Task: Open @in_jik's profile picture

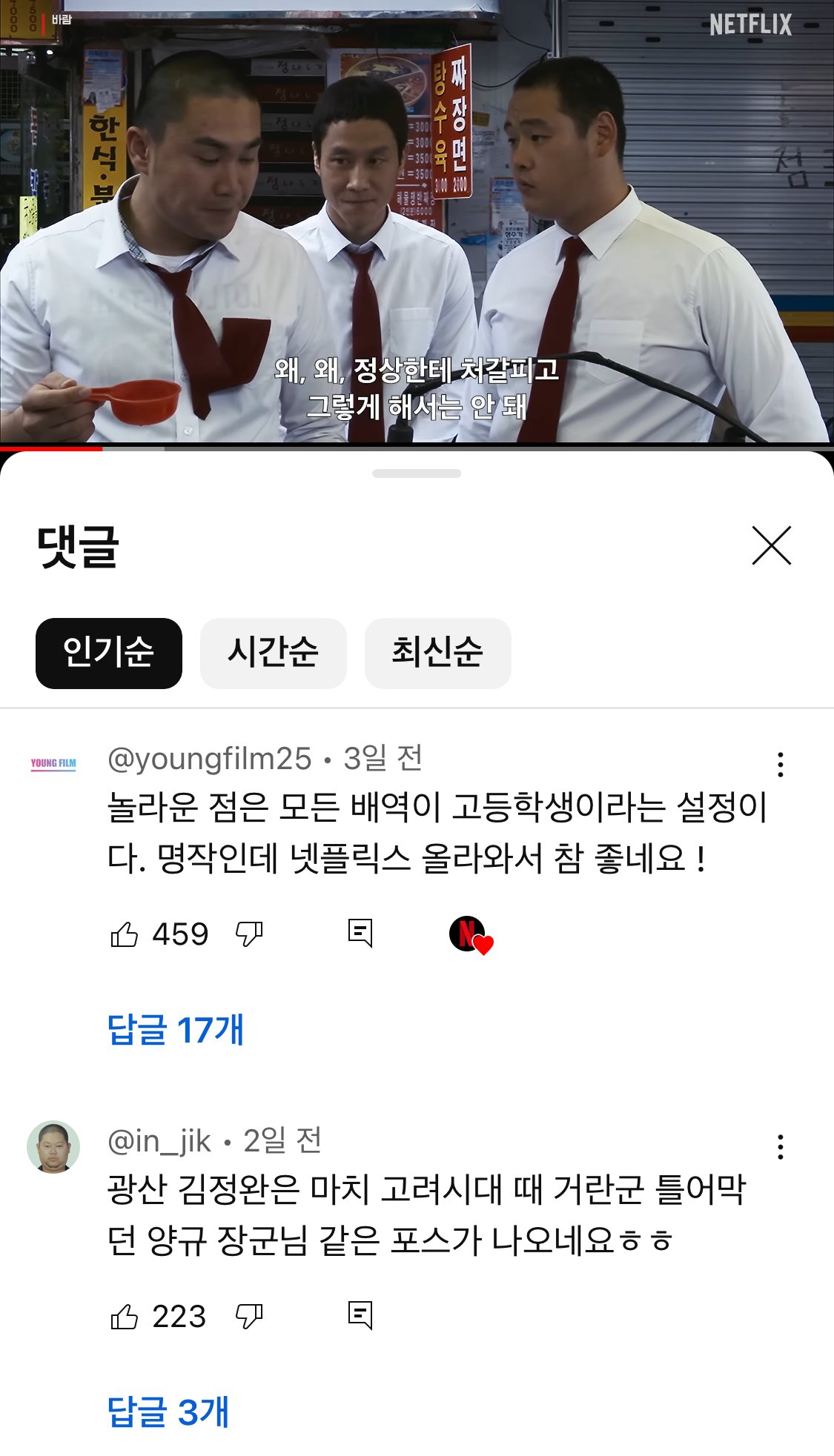Action: [x=53, y=1147]
